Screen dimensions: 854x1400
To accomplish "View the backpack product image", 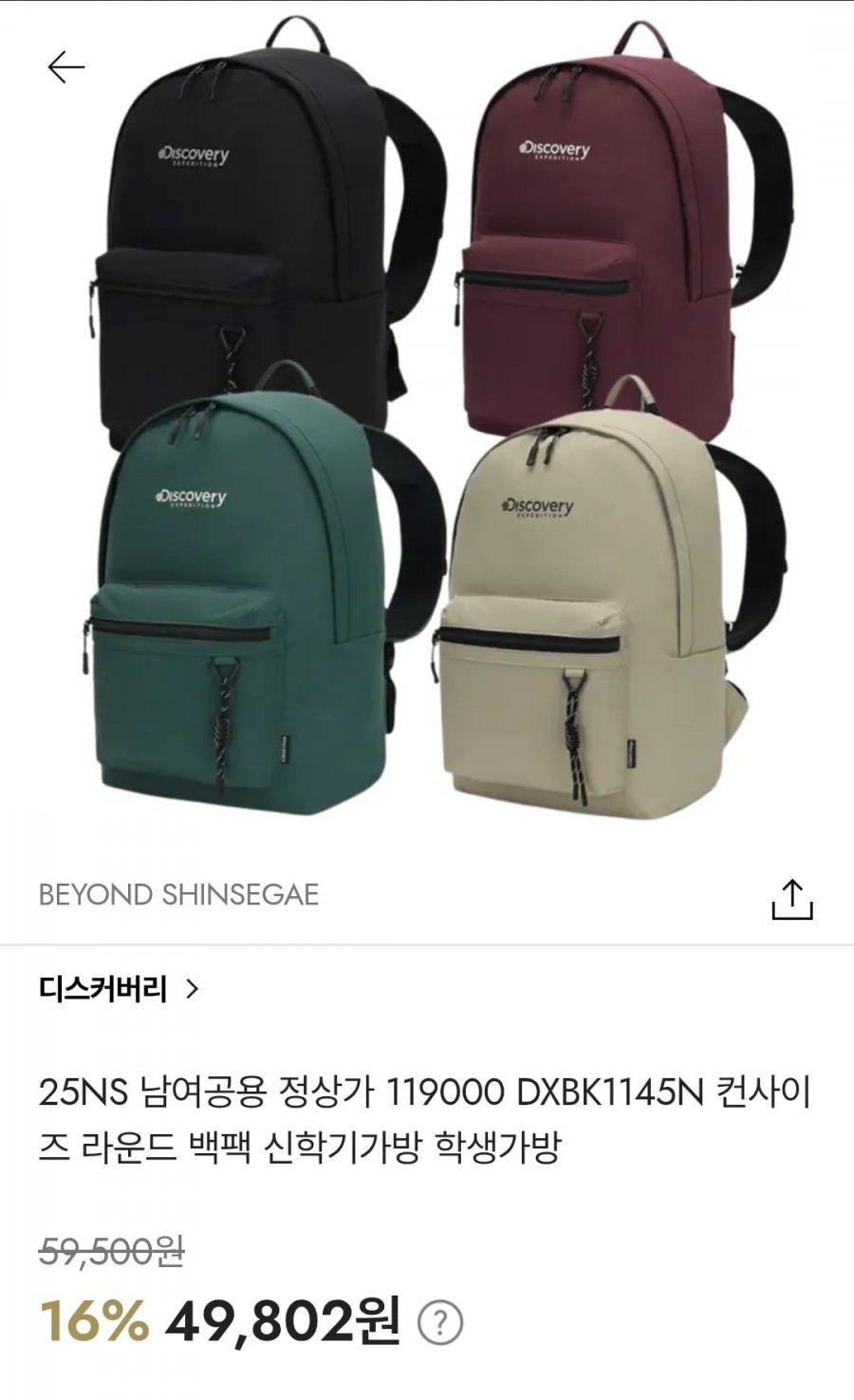I will (427, 427).
